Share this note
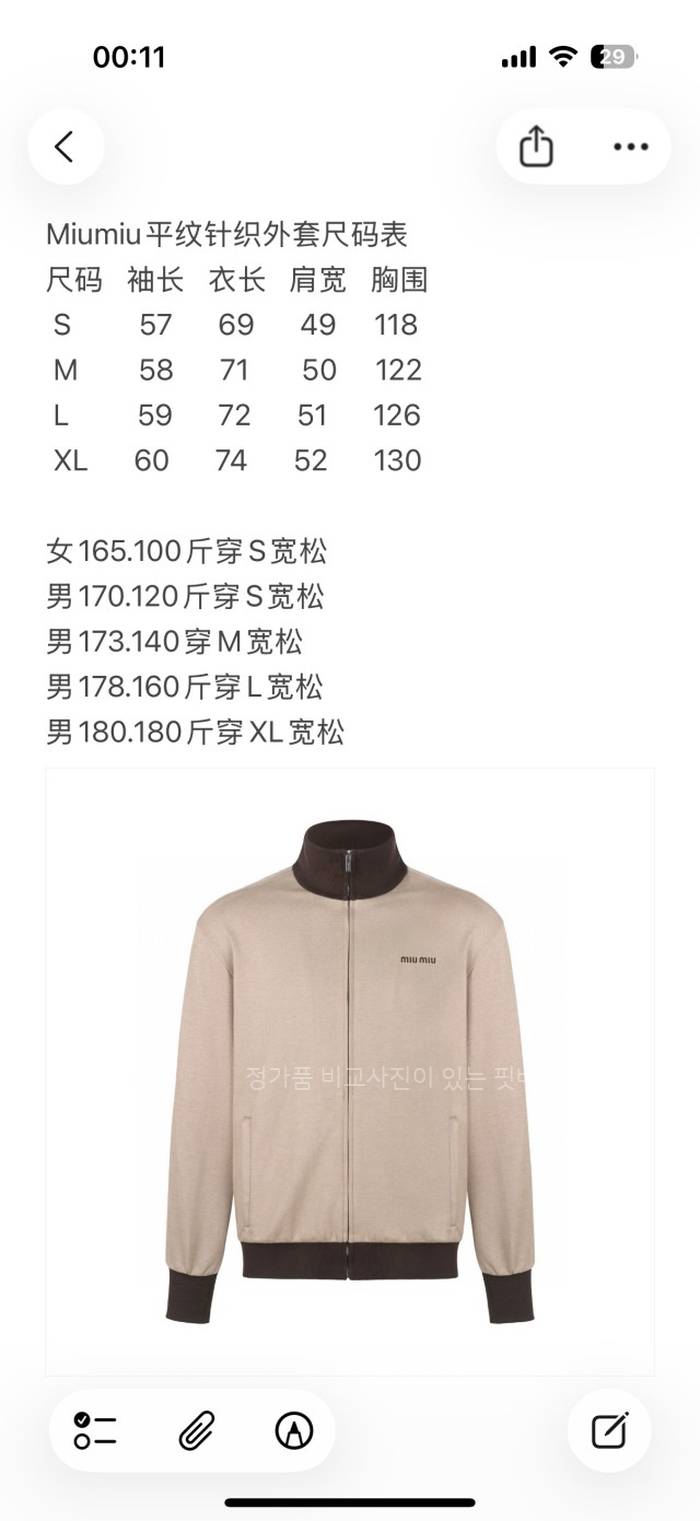700x1521 pixels. [x=536, y=147]
